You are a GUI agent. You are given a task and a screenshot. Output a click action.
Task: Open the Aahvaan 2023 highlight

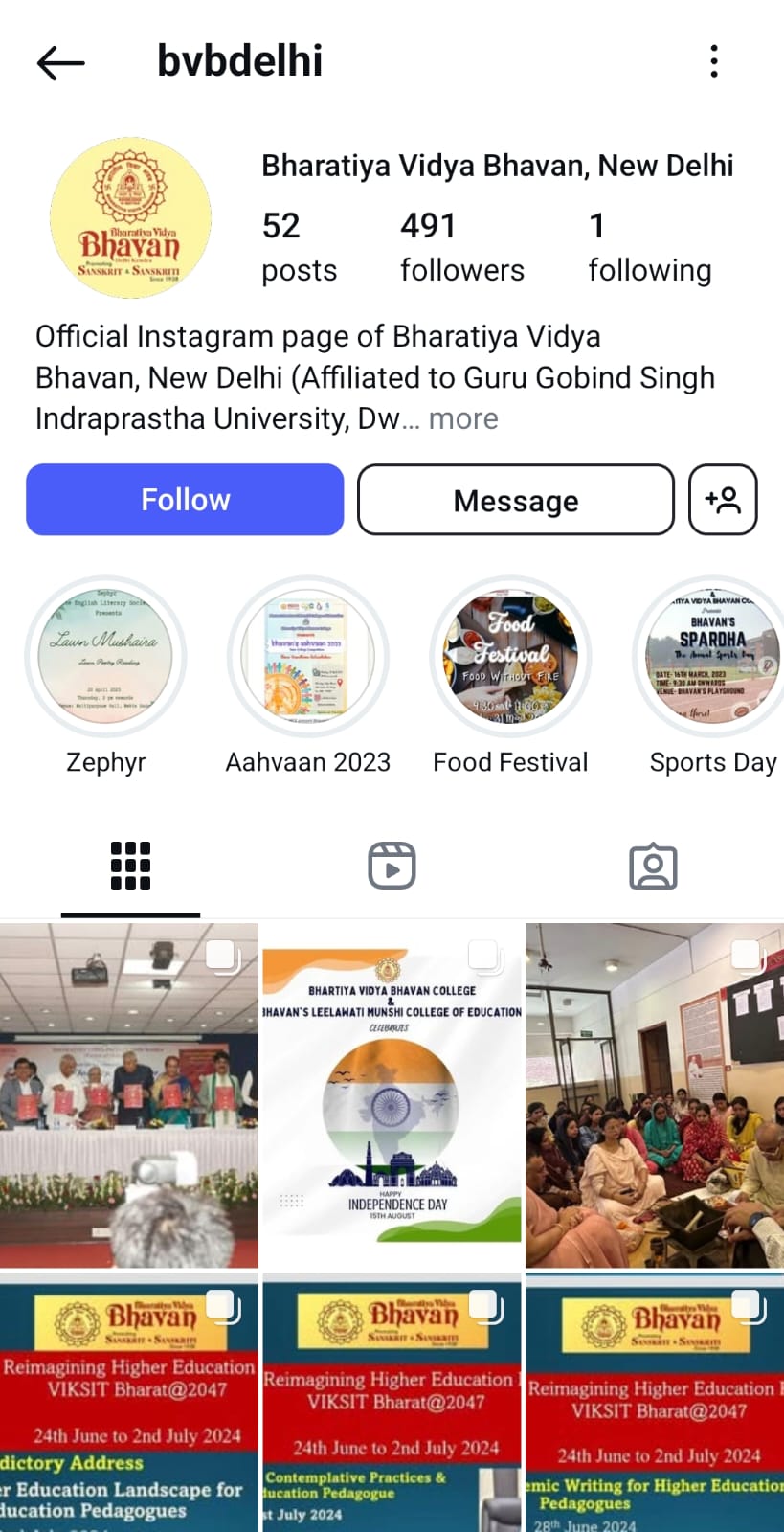click(308, 658)
